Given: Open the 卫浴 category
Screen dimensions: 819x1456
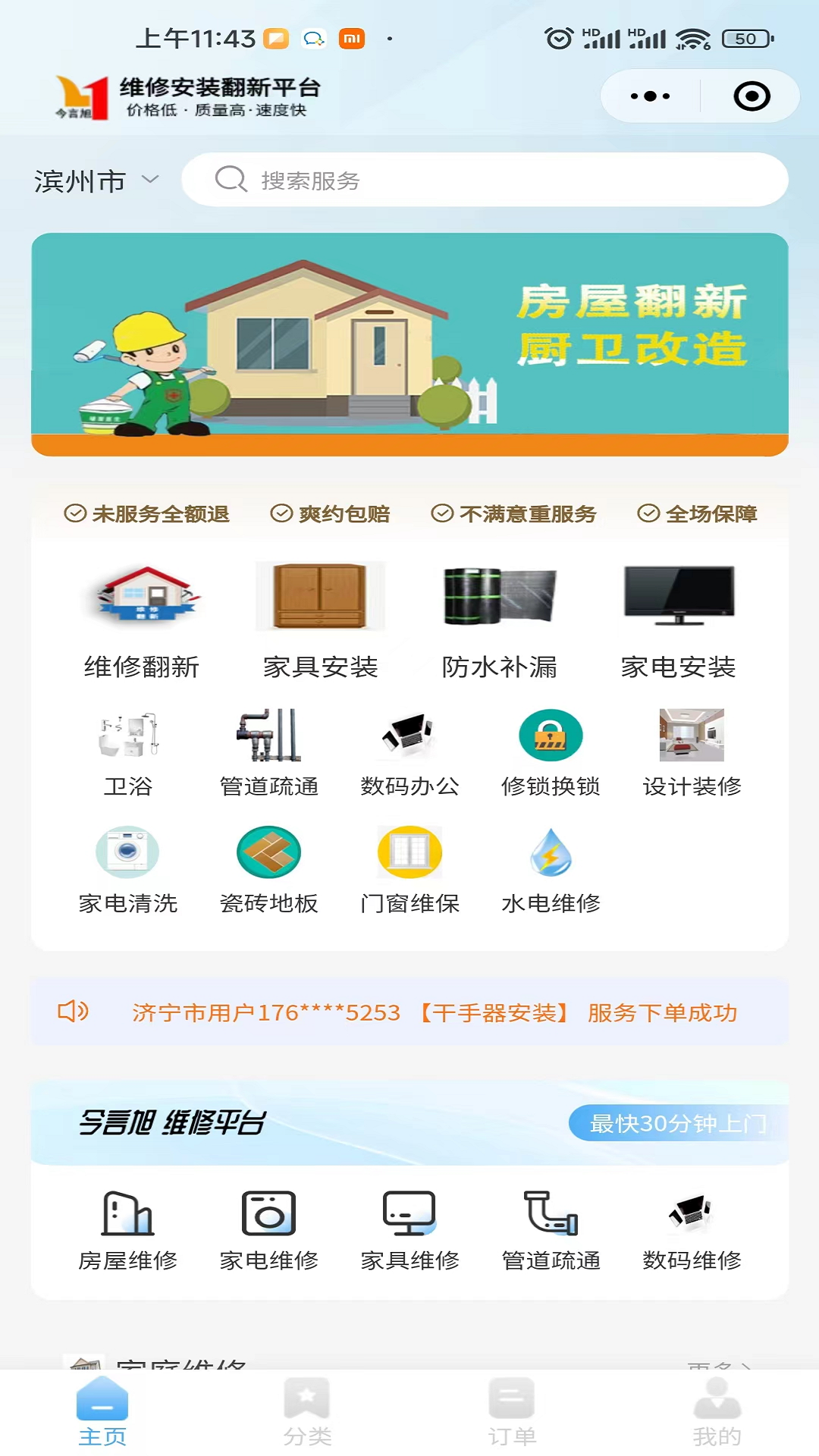Looking at the screenshot, I should coord(128,752).
